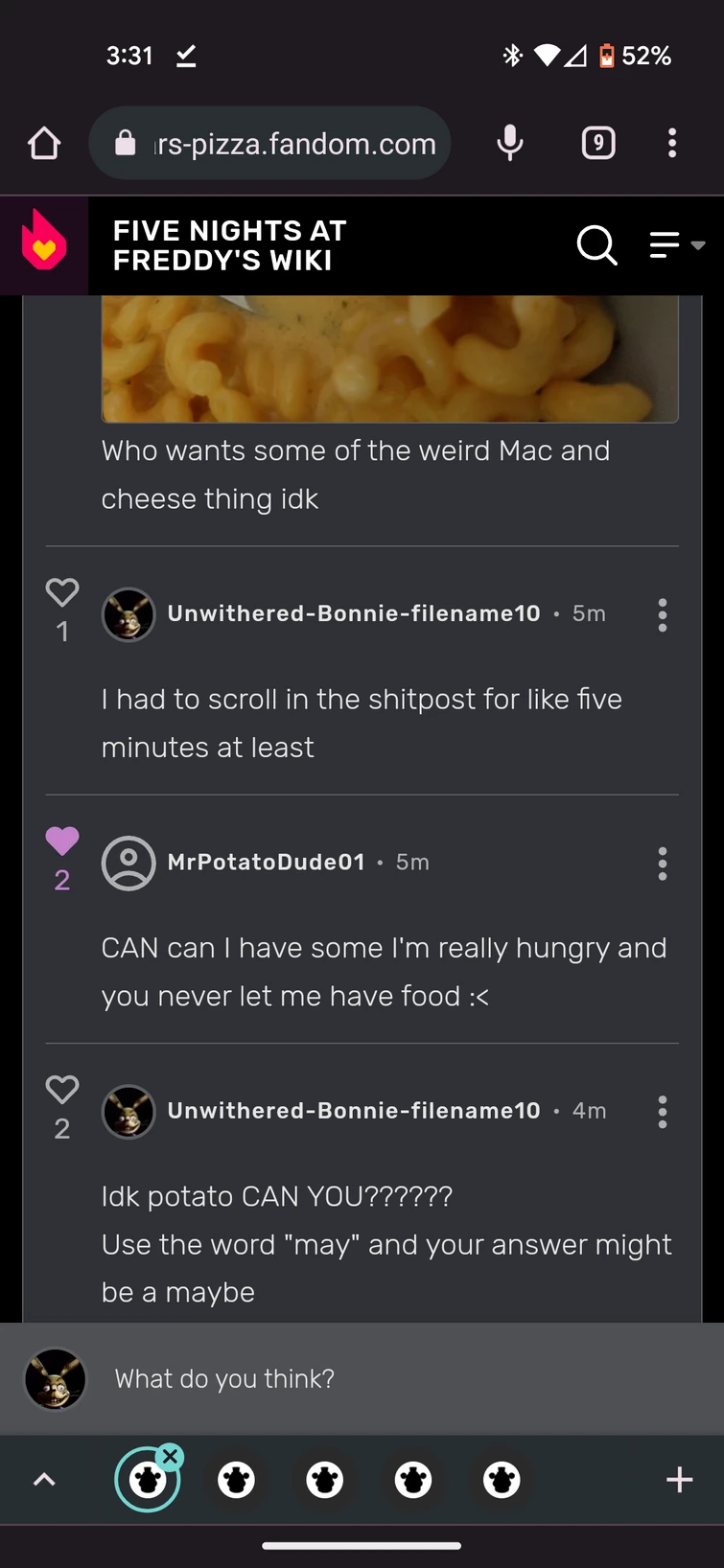Tap the microphone icon for voice search

coord(508,143)
